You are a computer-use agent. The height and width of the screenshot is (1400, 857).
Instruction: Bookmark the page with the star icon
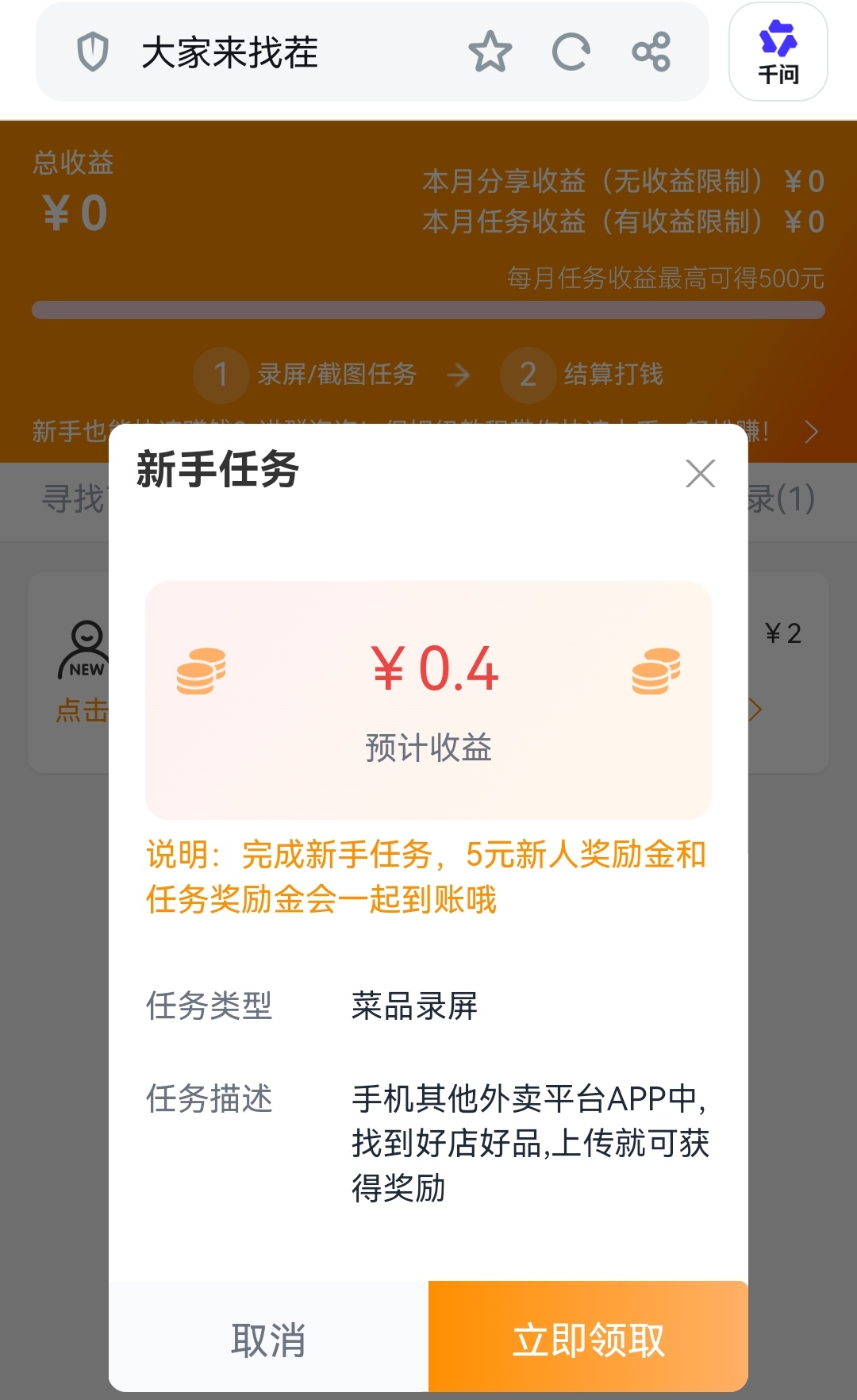[491, 52]
